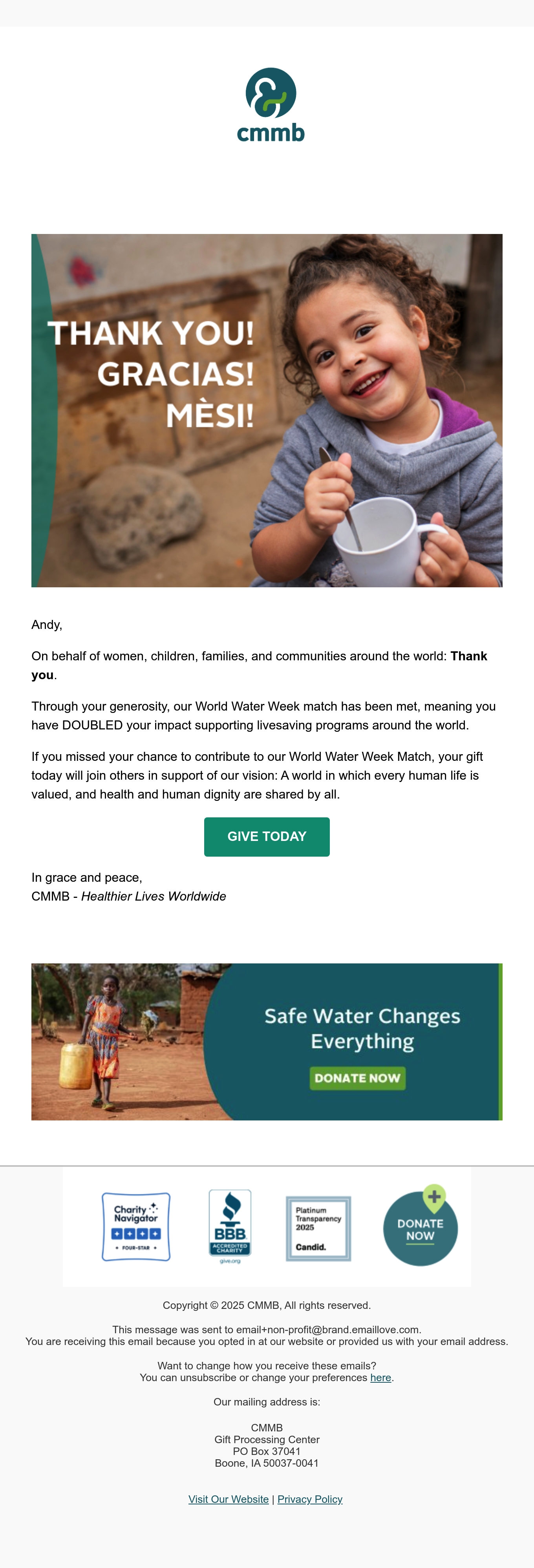Open the BBB Accredited Charity badge
The height and width of the screenshot is (1568, 534).
(x=230, y=1226)
